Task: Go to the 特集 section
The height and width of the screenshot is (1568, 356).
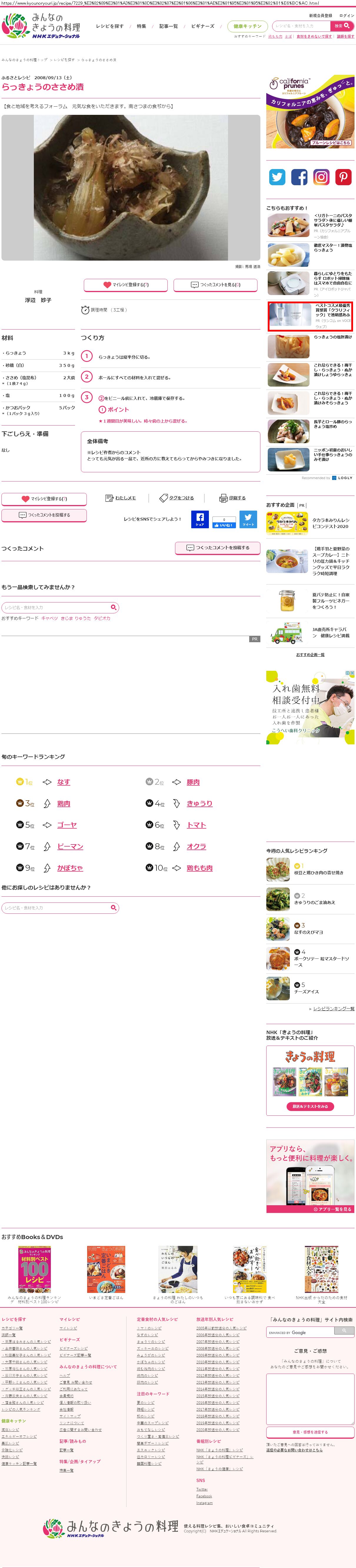Action: coord(141,26)
